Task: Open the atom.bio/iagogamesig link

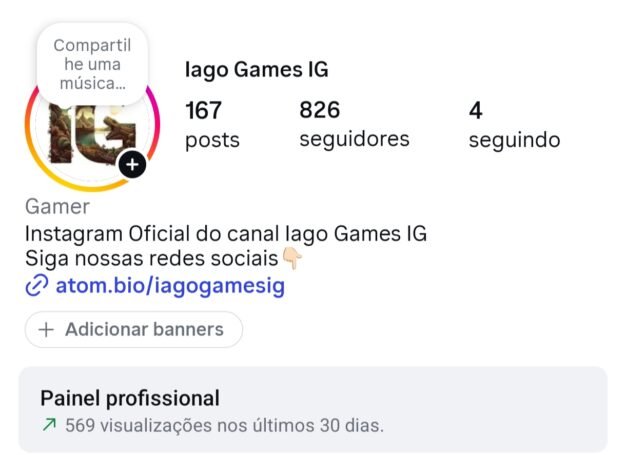Action: [170, 286]
